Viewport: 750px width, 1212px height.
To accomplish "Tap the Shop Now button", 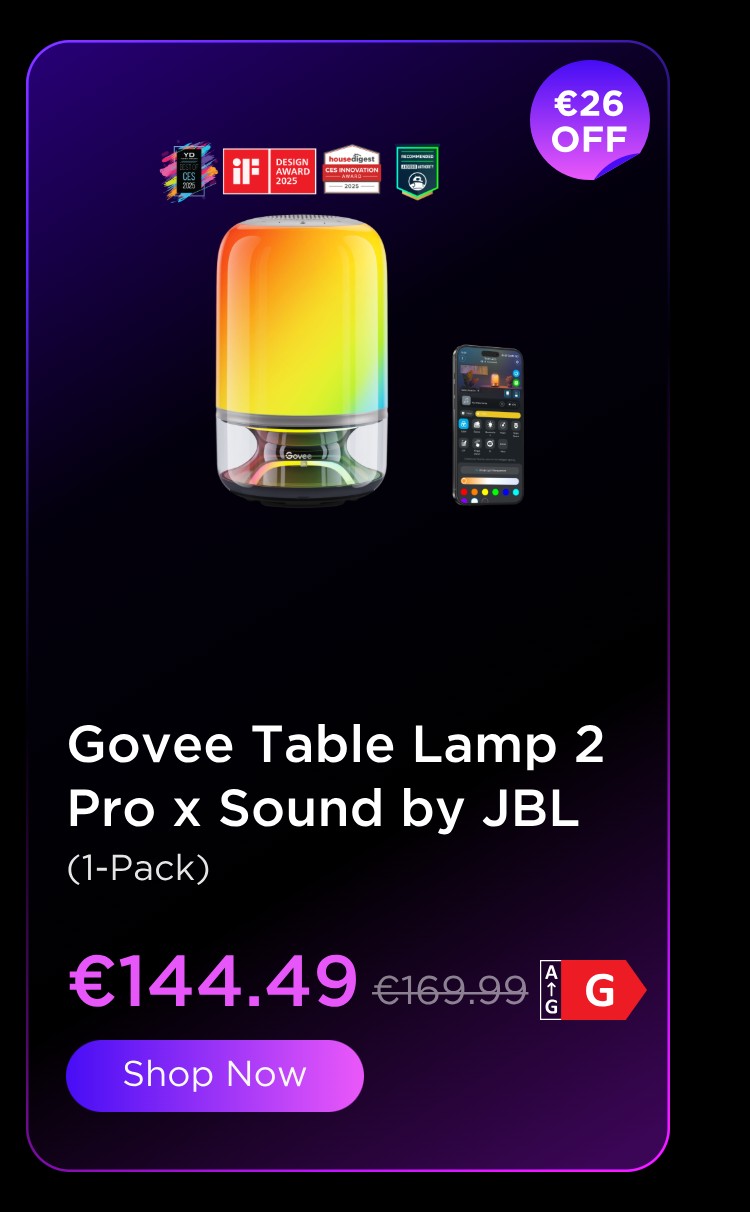I will [x=215, y=1075].
